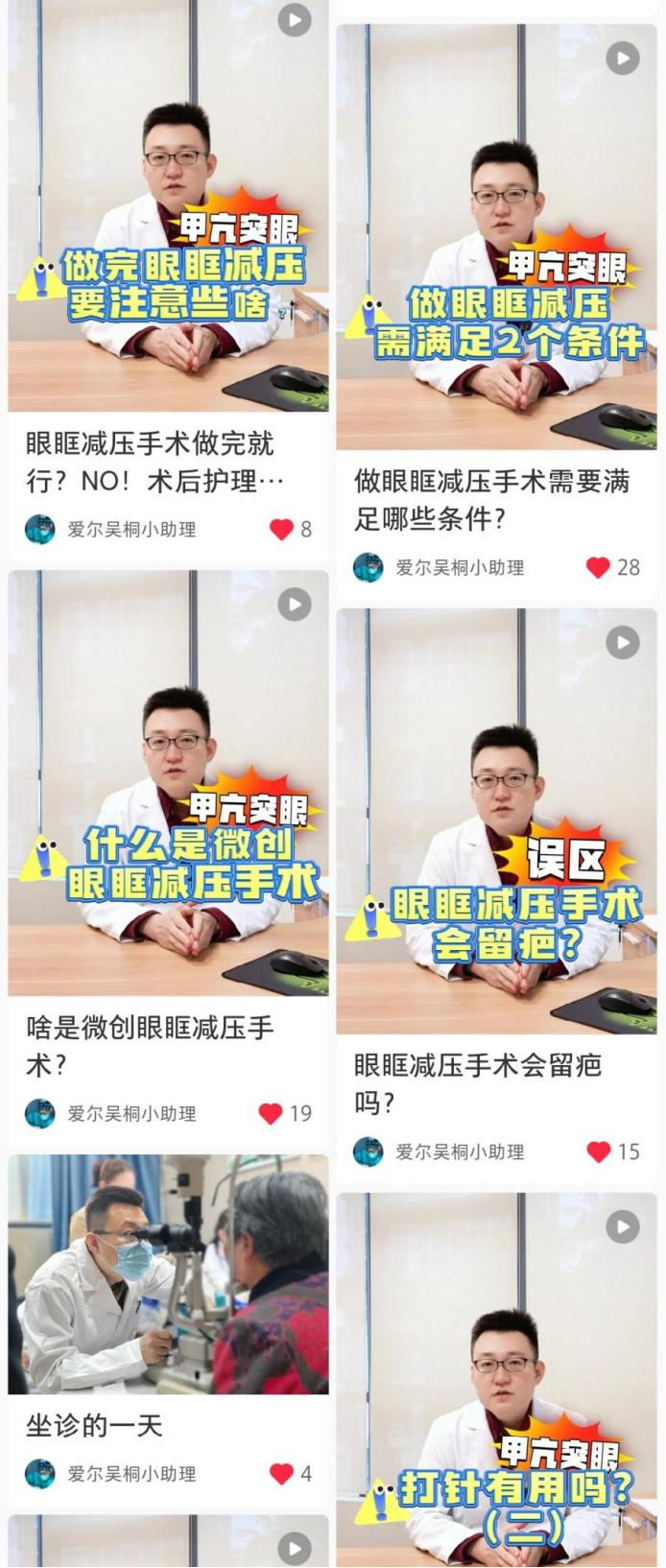Open the video 啥是微创眼眶减压手术
This screenshot has width=666, height=1568.
point(168,782)
